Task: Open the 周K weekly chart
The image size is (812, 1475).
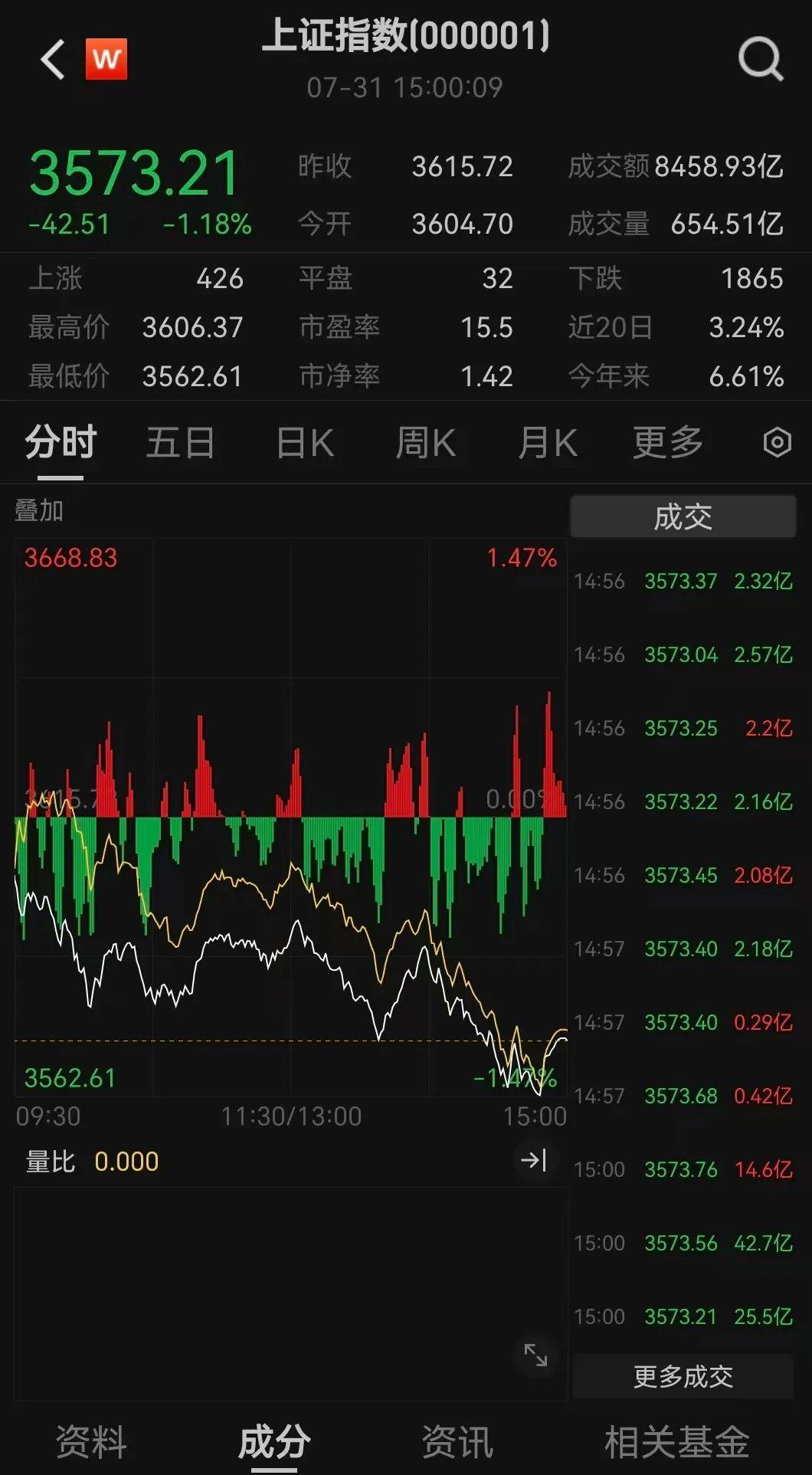Action: [425, 443]
